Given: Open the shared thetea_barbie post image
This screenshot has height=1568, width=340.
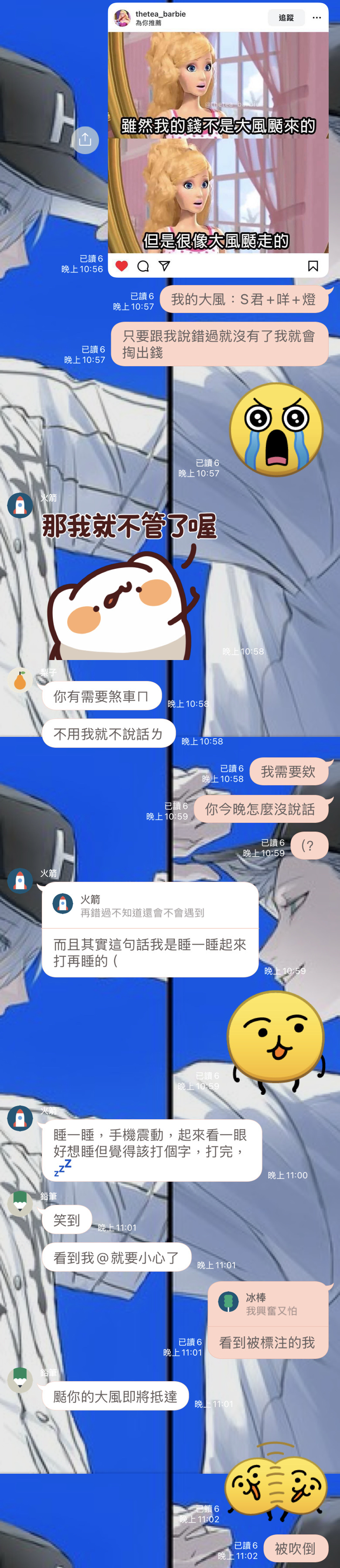Looking at the screenshot, I should click(x=218, y=142).
